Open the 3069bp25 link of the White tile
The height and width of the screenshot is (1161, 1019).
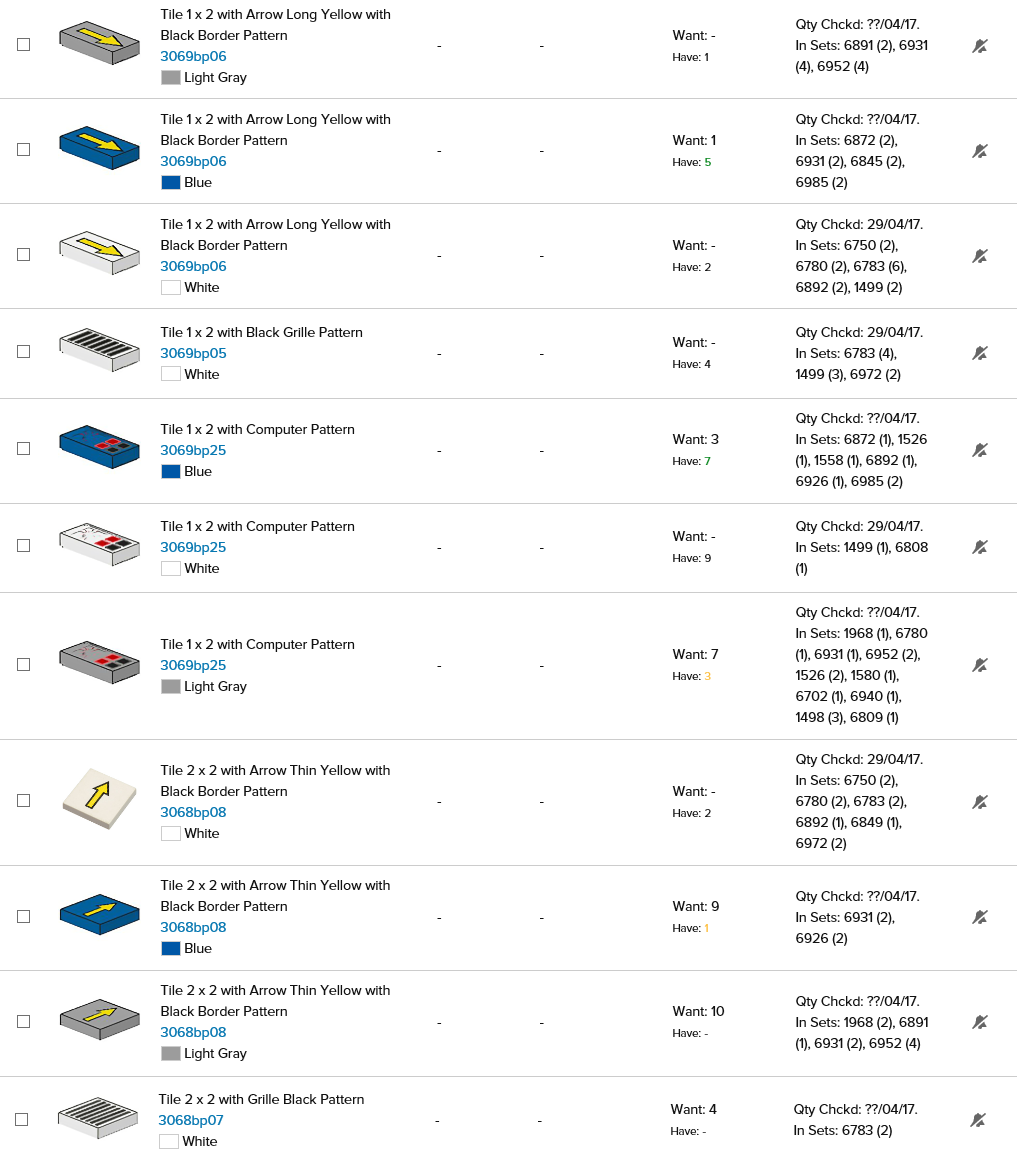click(193, 547)
